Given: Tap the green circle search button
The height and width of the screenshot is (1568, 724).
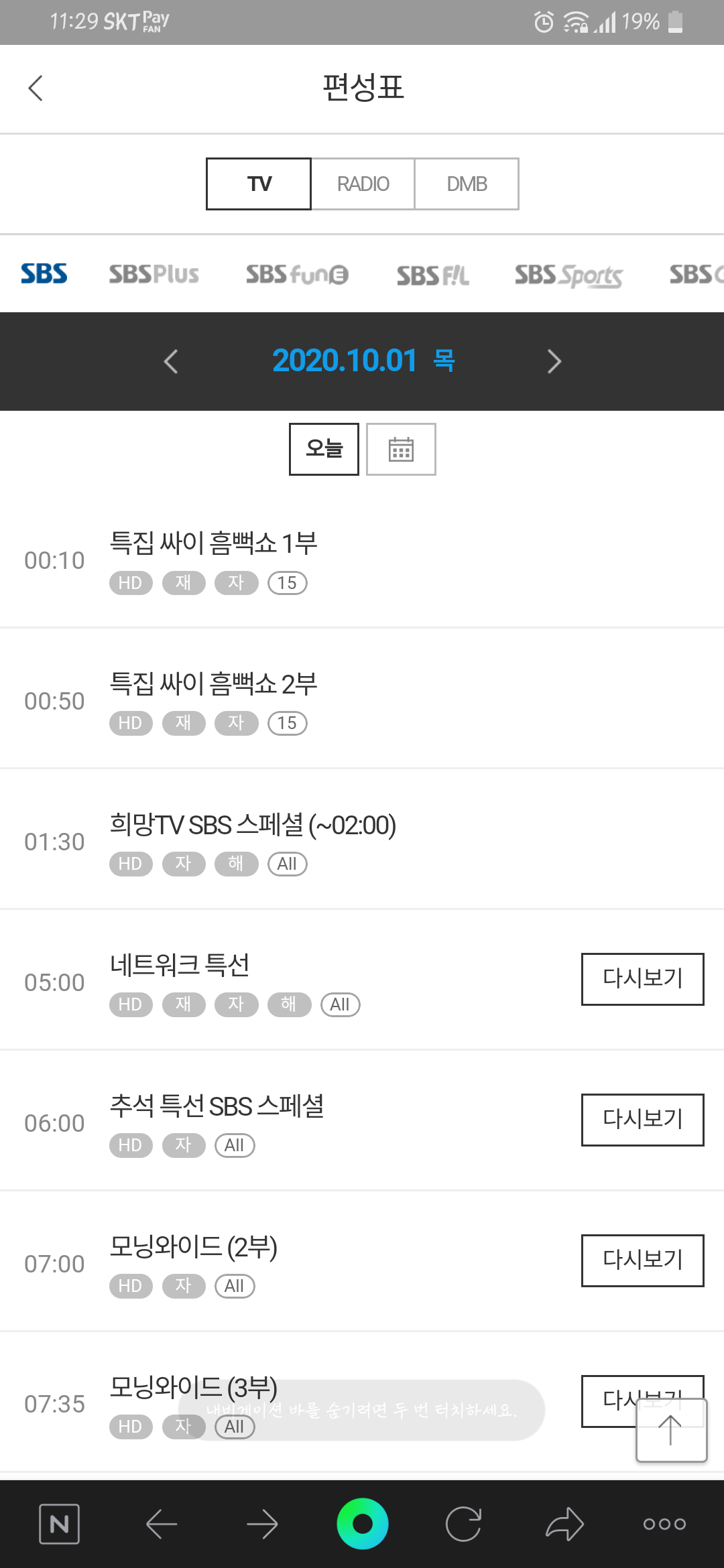Looking at the screenshot, I should [x=363, y=1524].
